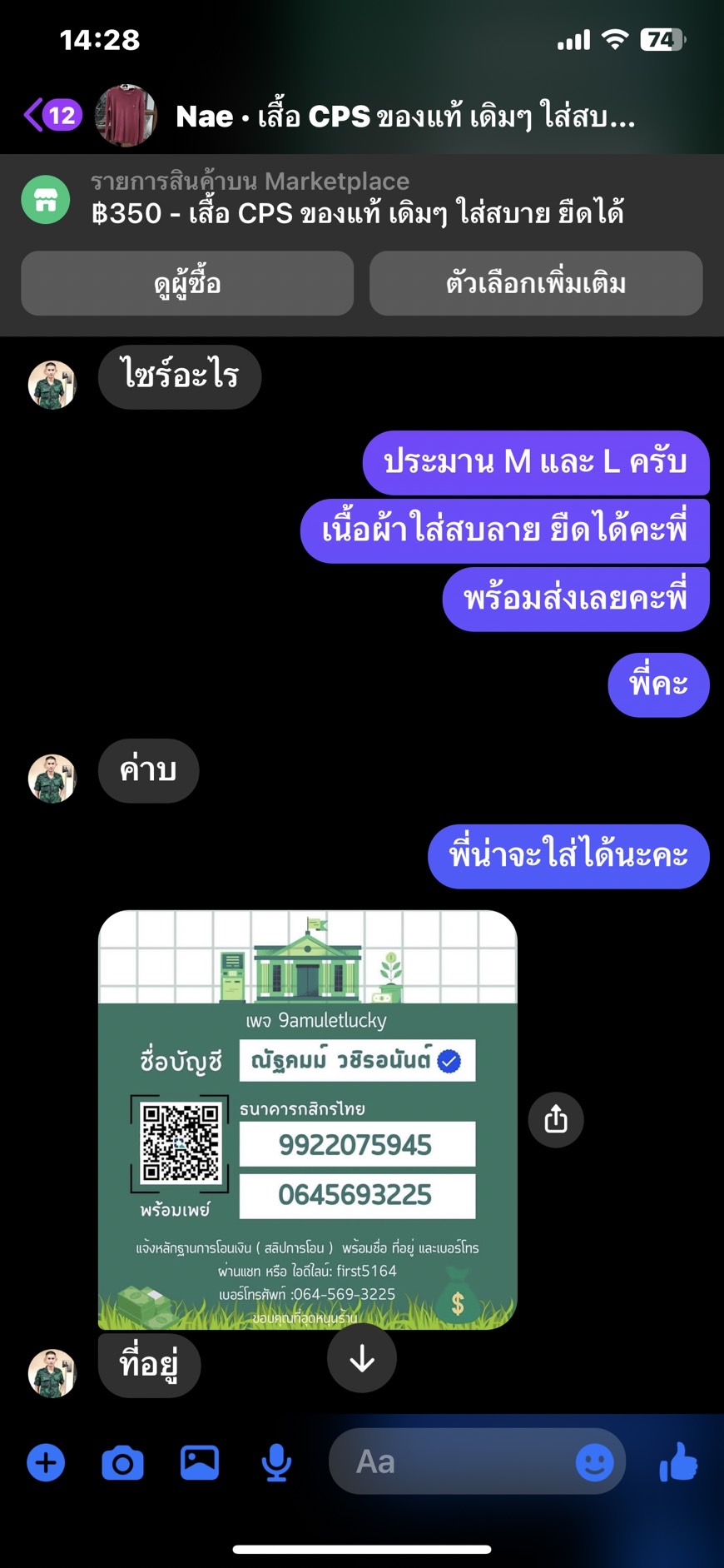
Task: Share the bank account image
Action: 556,1119
